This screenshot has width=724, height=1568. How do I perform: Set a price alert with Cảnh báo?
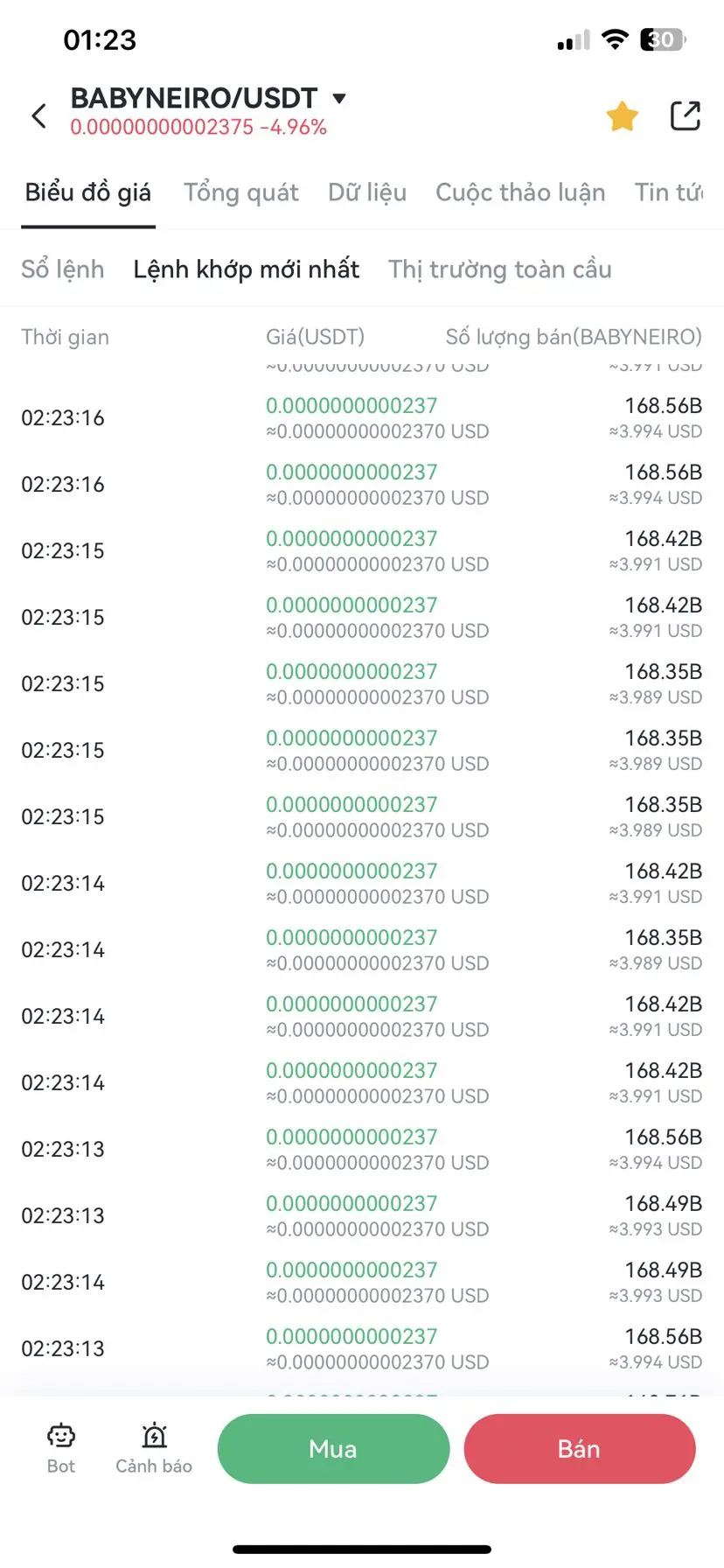(154, 1448)
